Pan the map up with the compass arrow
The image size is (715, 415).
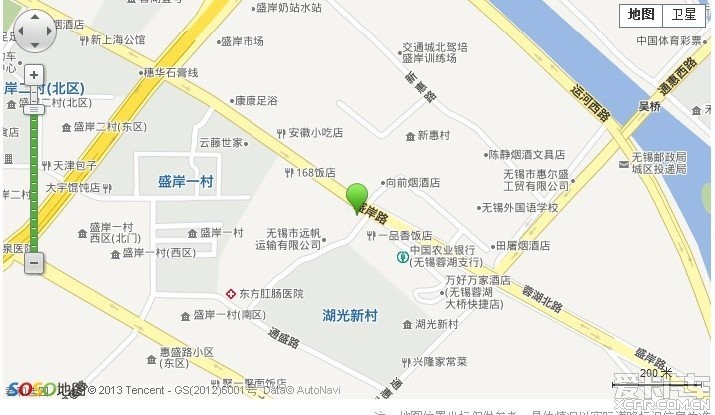click(34, 18)
